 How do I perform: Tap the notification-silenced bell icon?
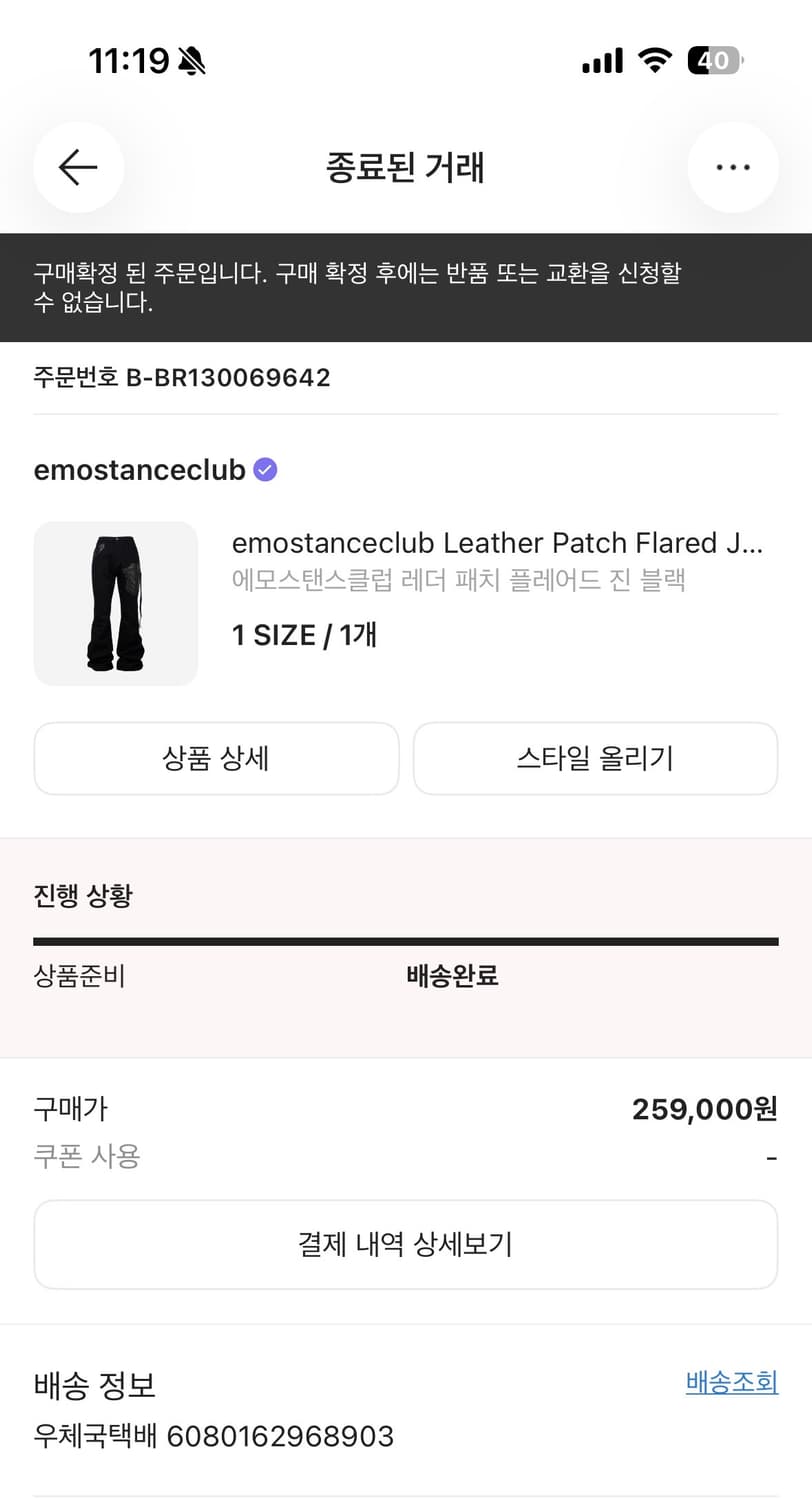(x=190, y=59)
